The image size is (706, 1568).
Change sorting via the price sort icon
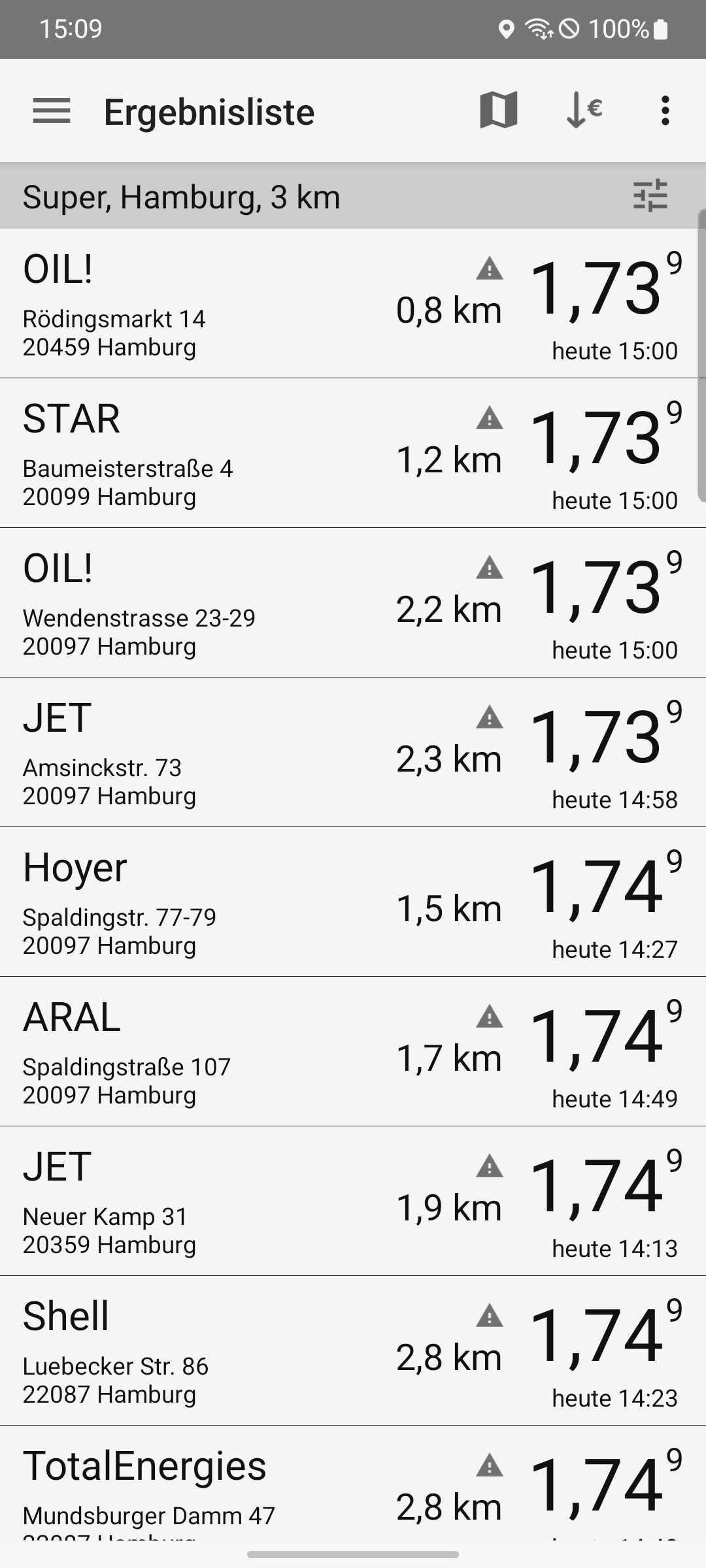[584, 111]
